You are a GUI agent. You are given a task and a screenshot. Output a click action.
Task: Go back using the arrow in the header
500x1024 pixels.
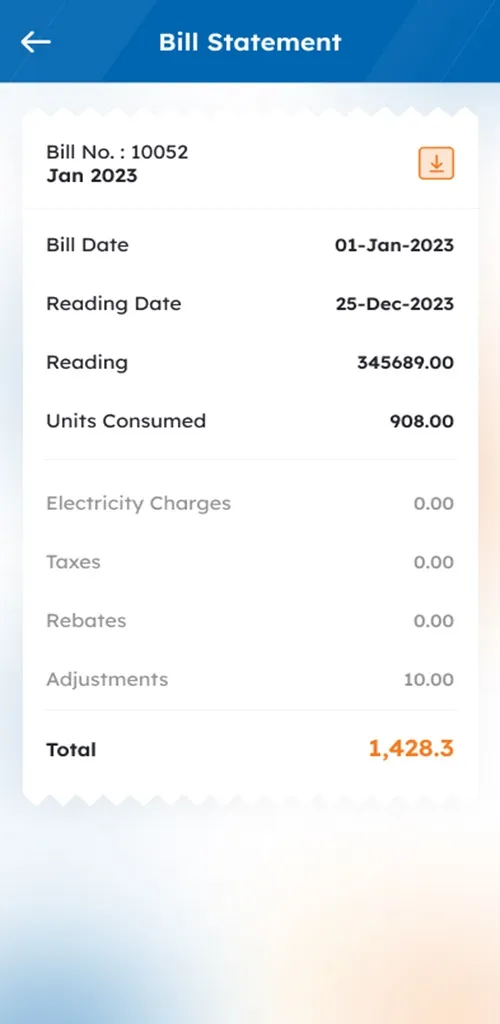36,42
